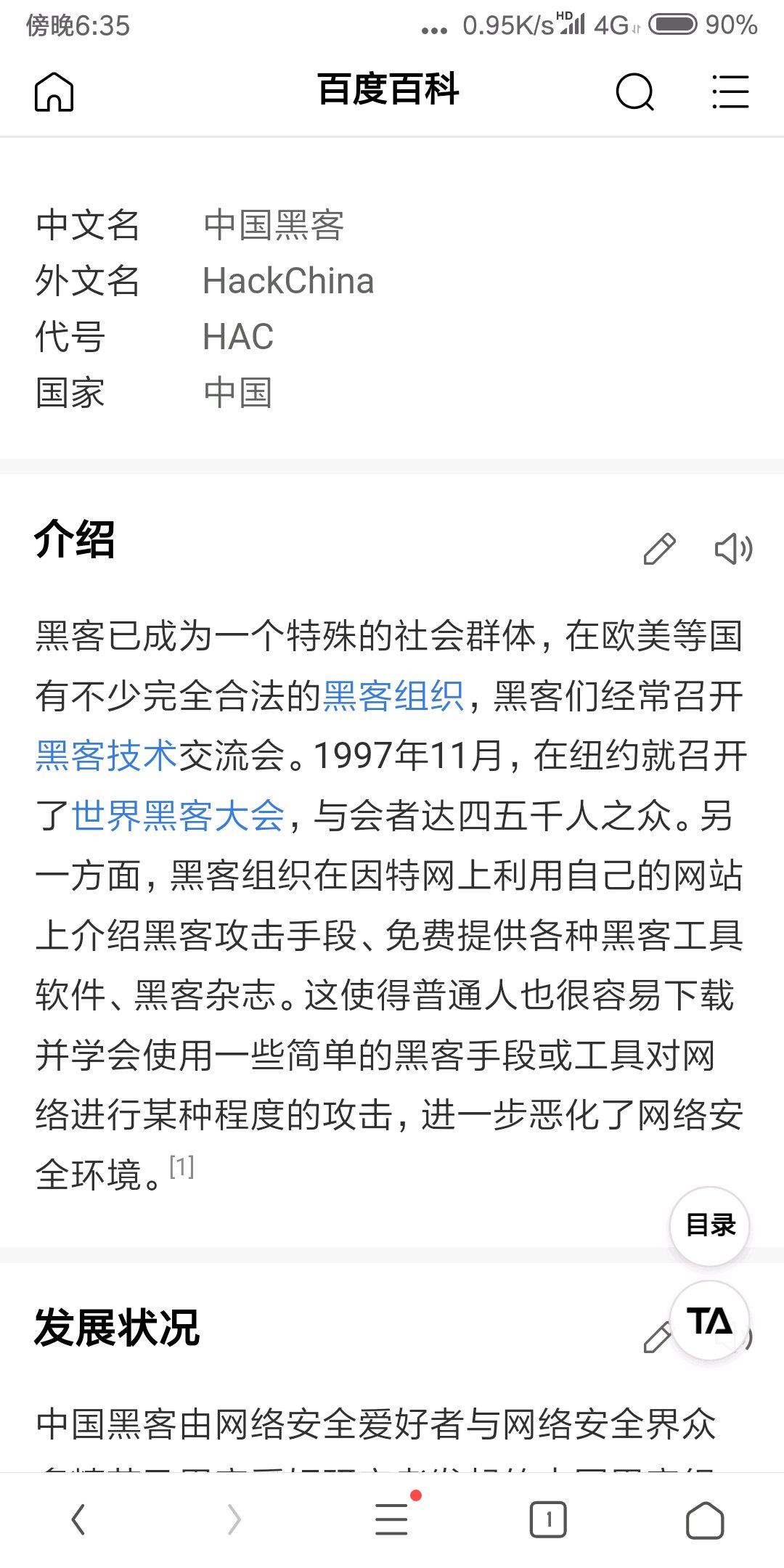
Task: Open the 世界黑客大会 link
Action: pos(179,815)
